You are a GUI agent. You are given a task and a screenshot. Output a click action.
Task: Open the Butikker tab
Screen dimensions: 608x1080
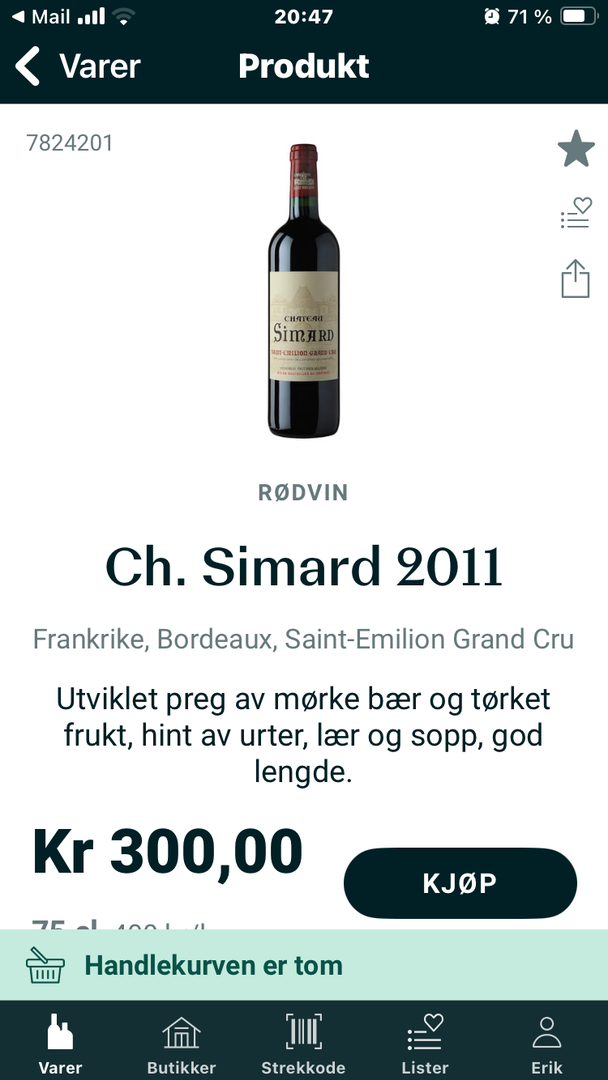click(x=181, y=1043)
